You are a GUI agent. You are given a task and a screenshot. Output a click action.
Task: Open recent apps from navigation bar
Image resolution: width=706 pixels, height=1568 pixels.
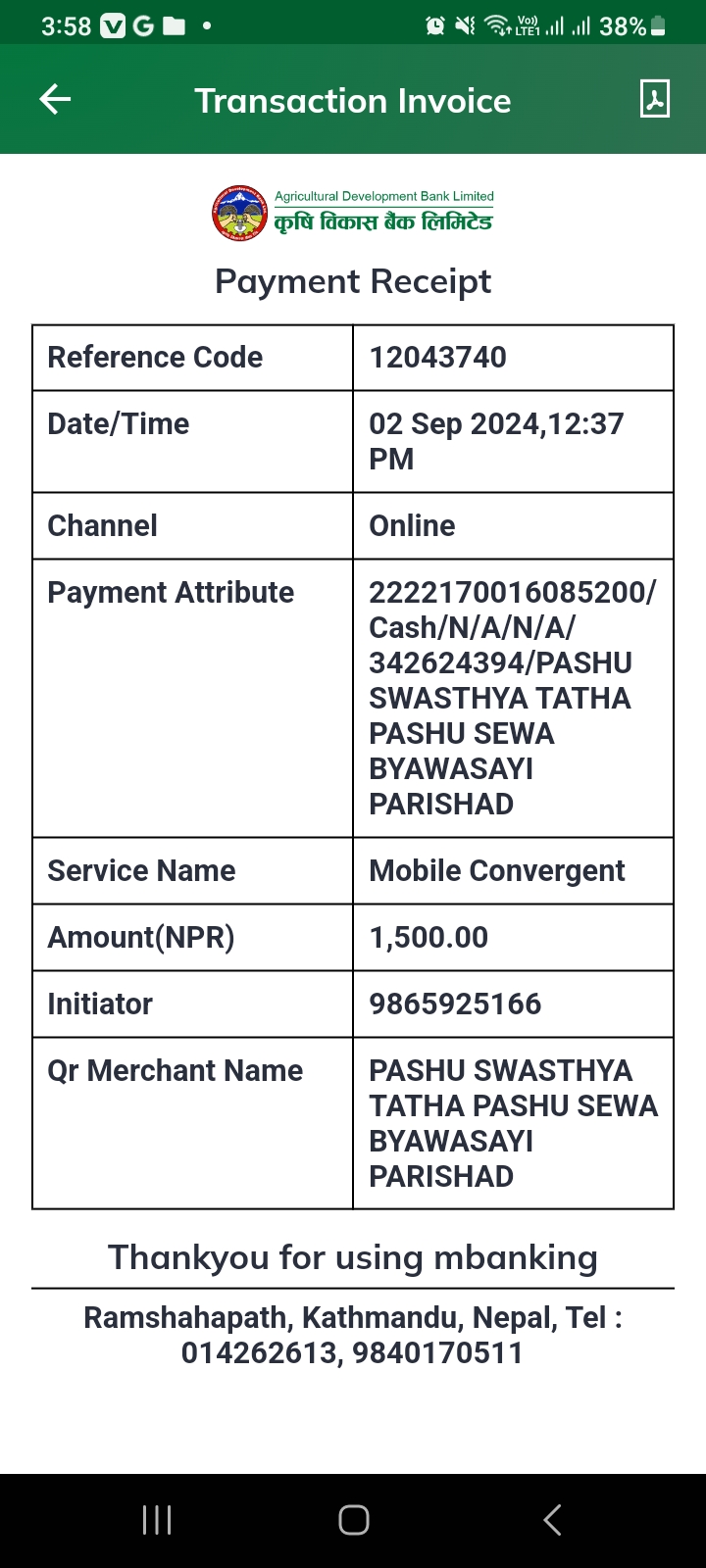157,1520
